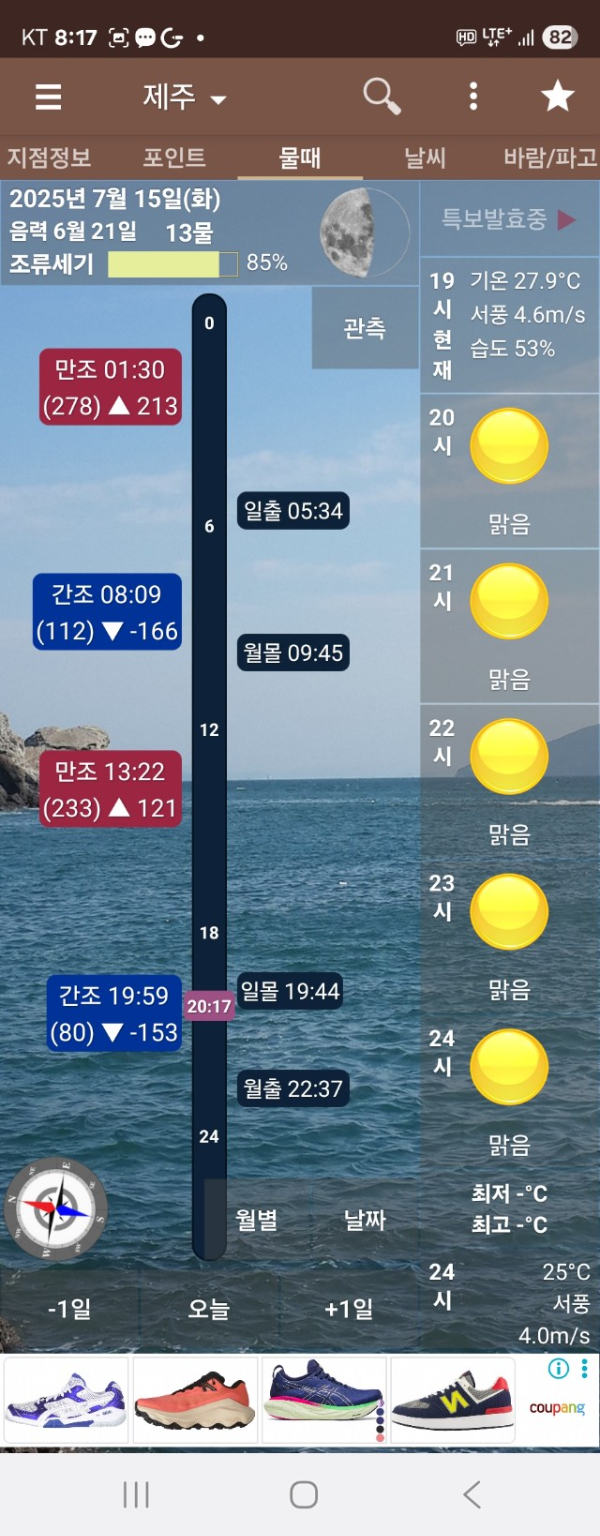Open the compass icon
Image resolution: width=600 pixels, height=1536 pixels.
(x=56, y=1209)
